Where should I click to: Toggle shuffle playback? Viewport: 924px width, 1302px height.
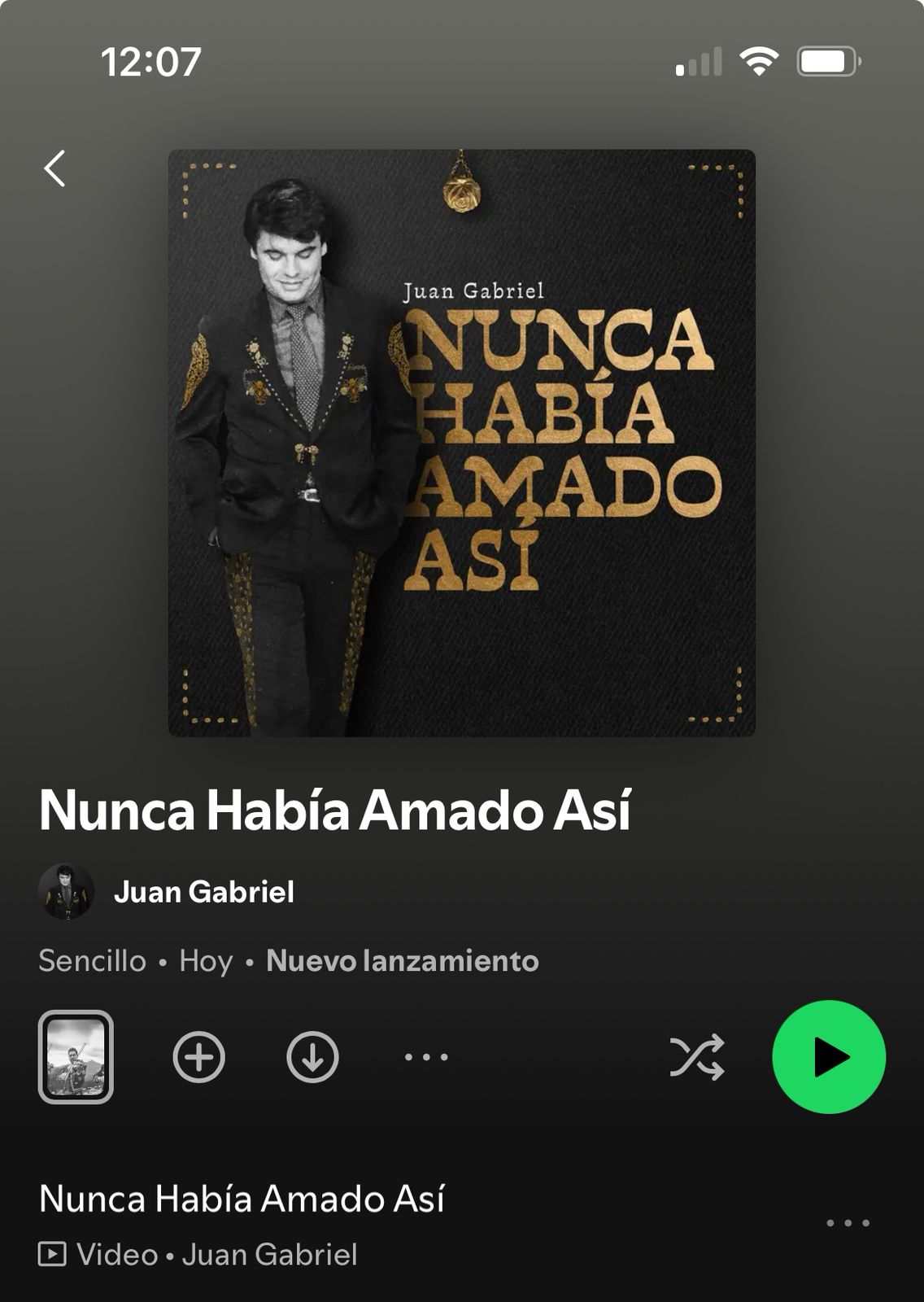pos(696,1057)
